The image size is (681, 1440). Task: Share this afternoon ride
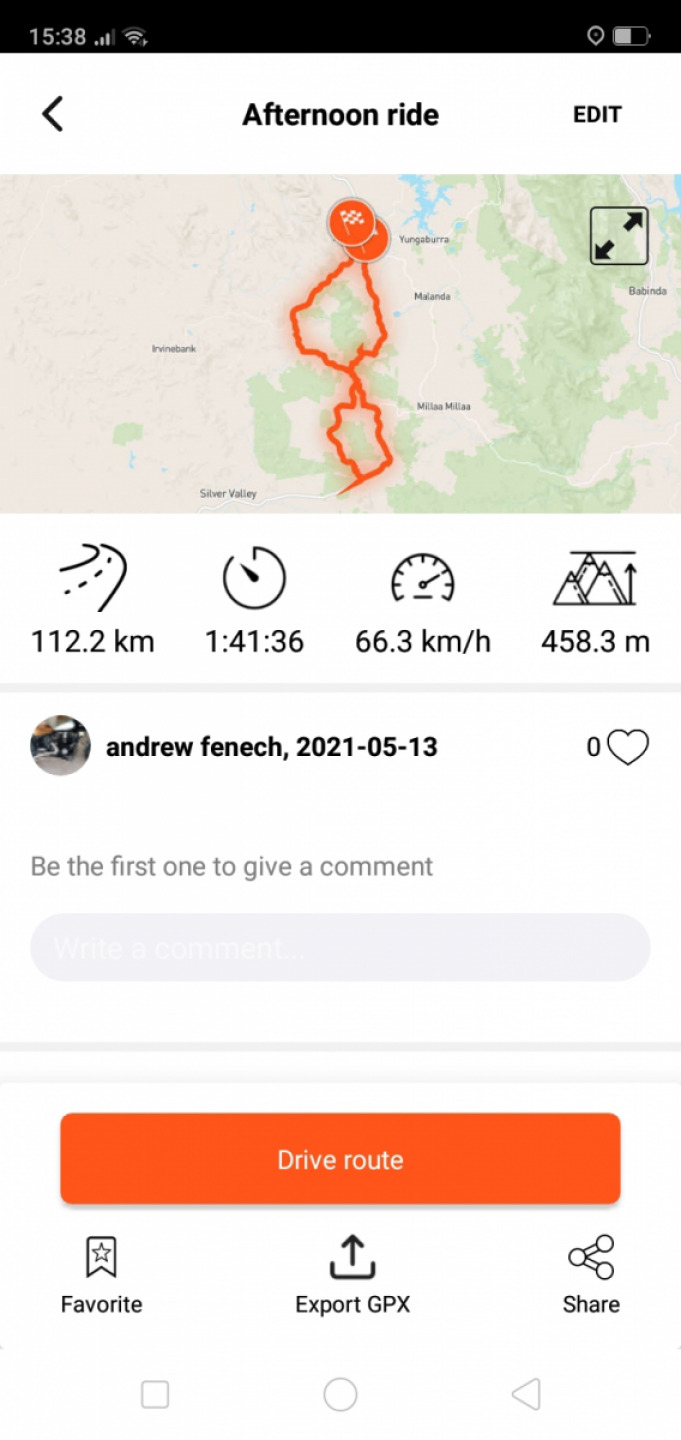click(x=591, y=1275)
